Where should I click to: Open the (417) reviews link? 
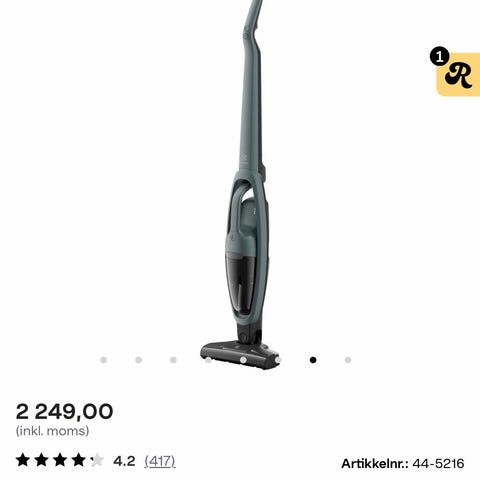160,461
